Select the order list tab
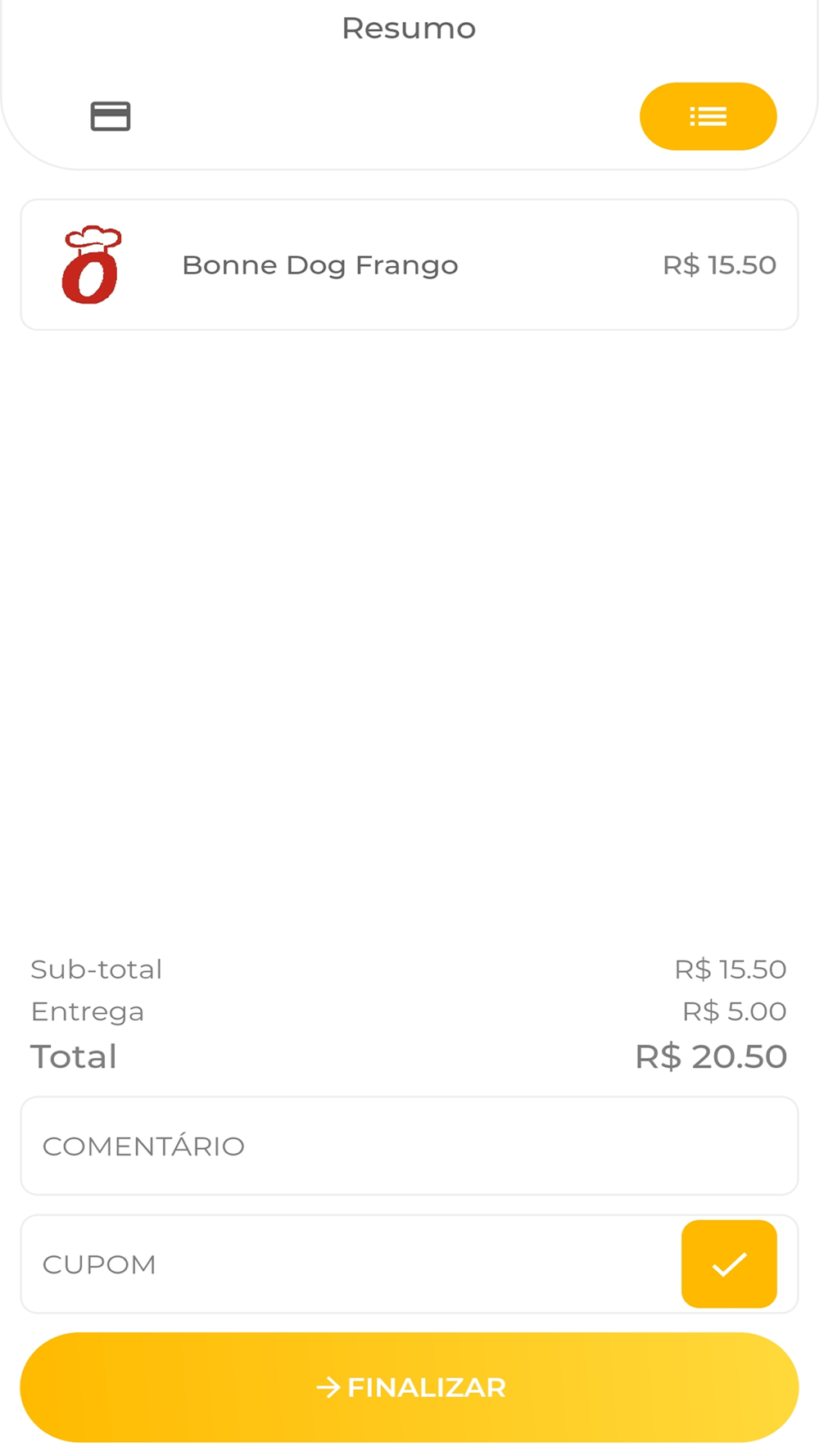This screenshot has width=819, height=1456. tap(708, 116)
